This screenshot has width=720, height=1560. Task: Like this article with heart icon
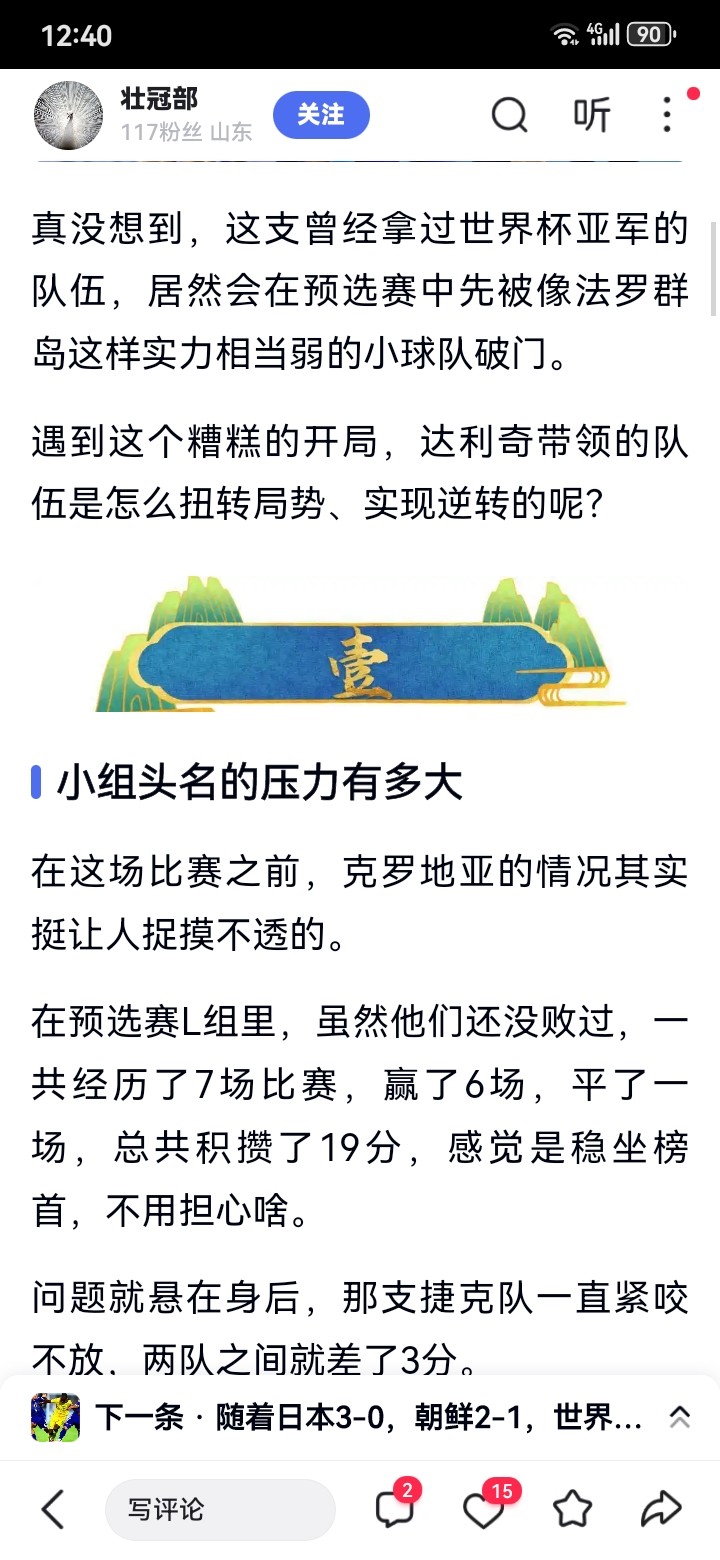(x=484, y=1509)
